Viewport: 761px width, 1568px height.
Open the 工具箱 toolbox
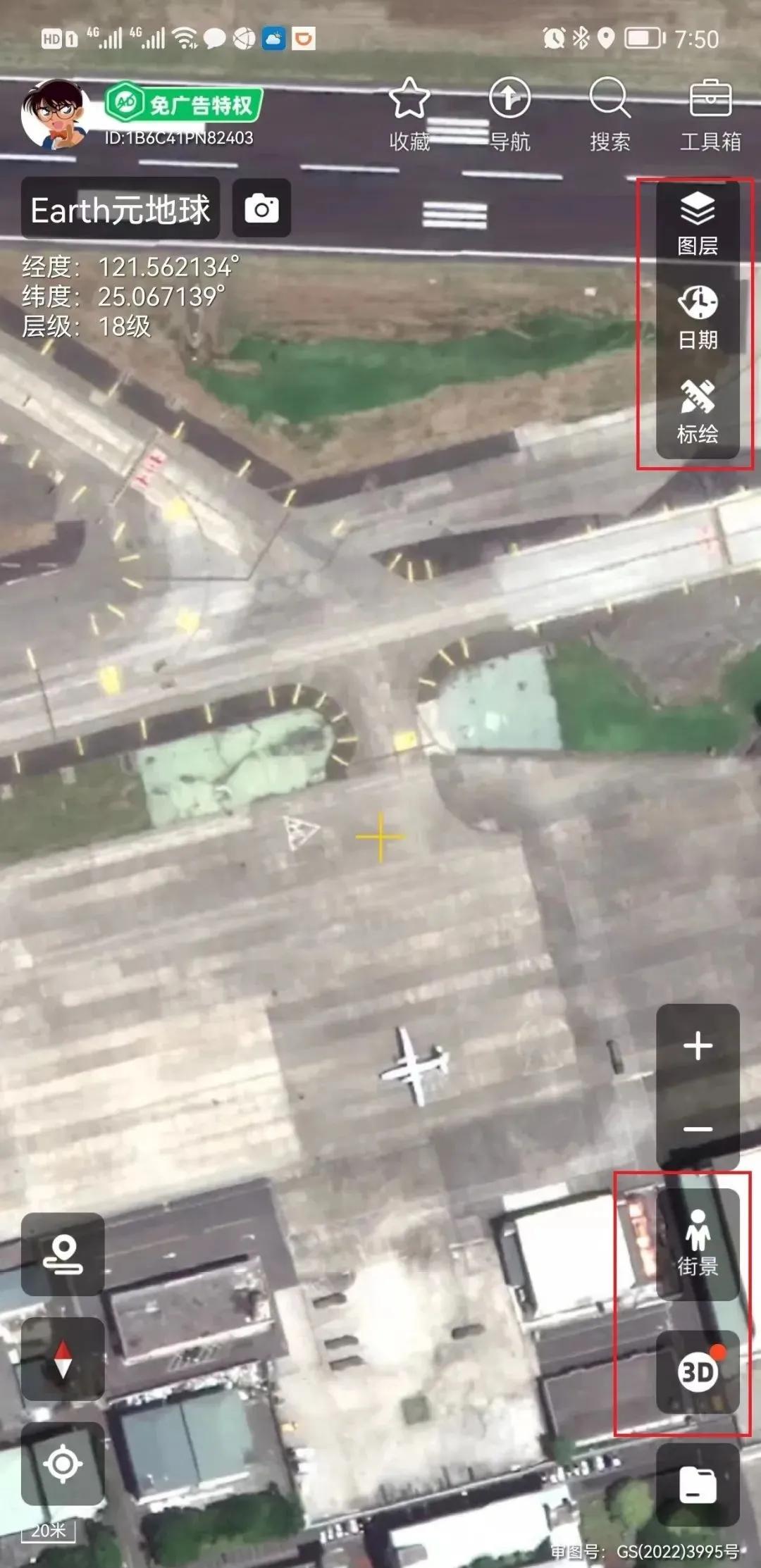pyautogui.click(x=710, y=114)
